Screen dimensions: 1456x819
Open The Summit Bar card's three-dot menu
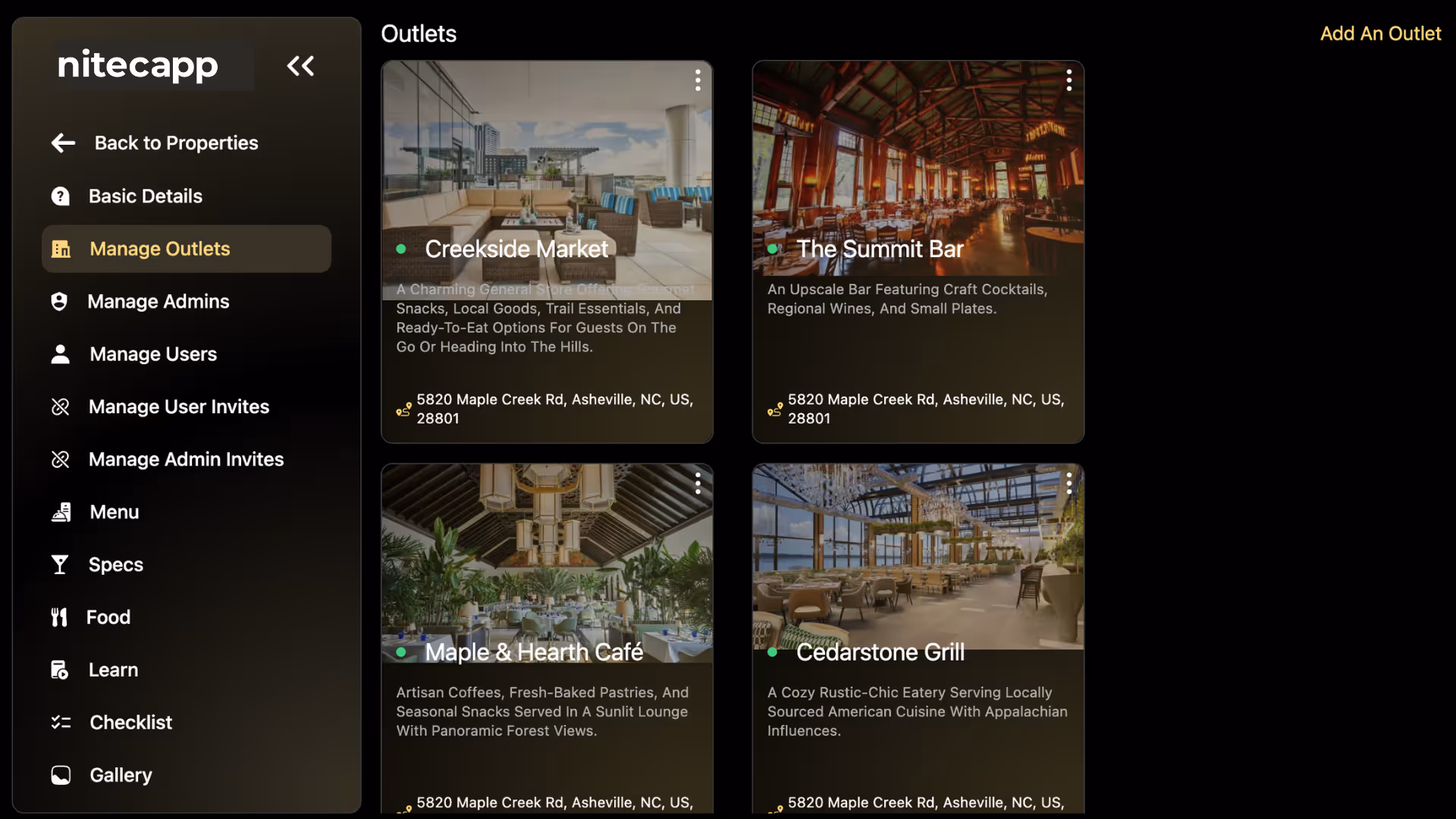pyautogui.click(x=1068, y=80)
